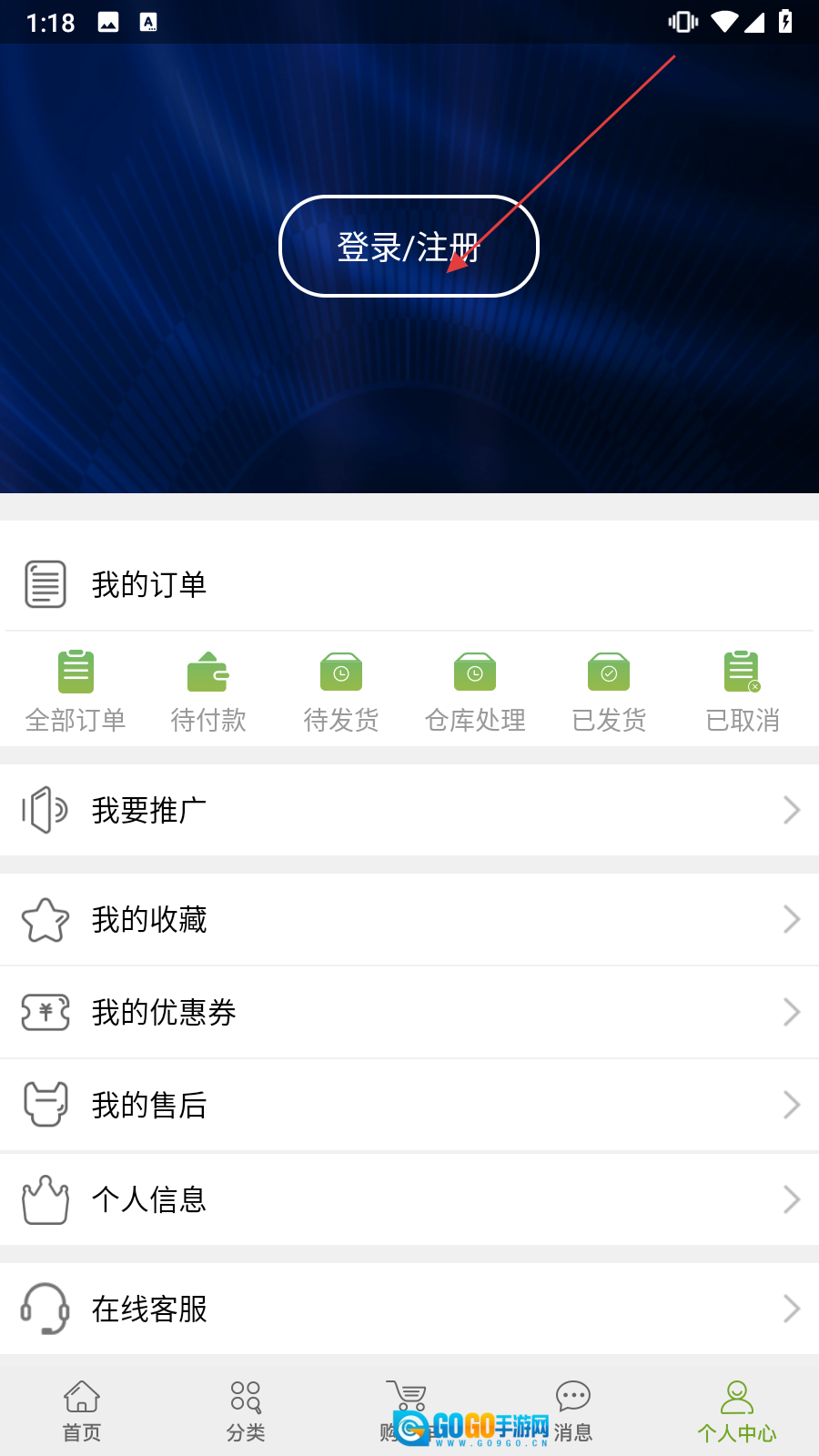Switch to 分类 tab
This screenshot has height=1456, width=819.
click(246, 1410)
